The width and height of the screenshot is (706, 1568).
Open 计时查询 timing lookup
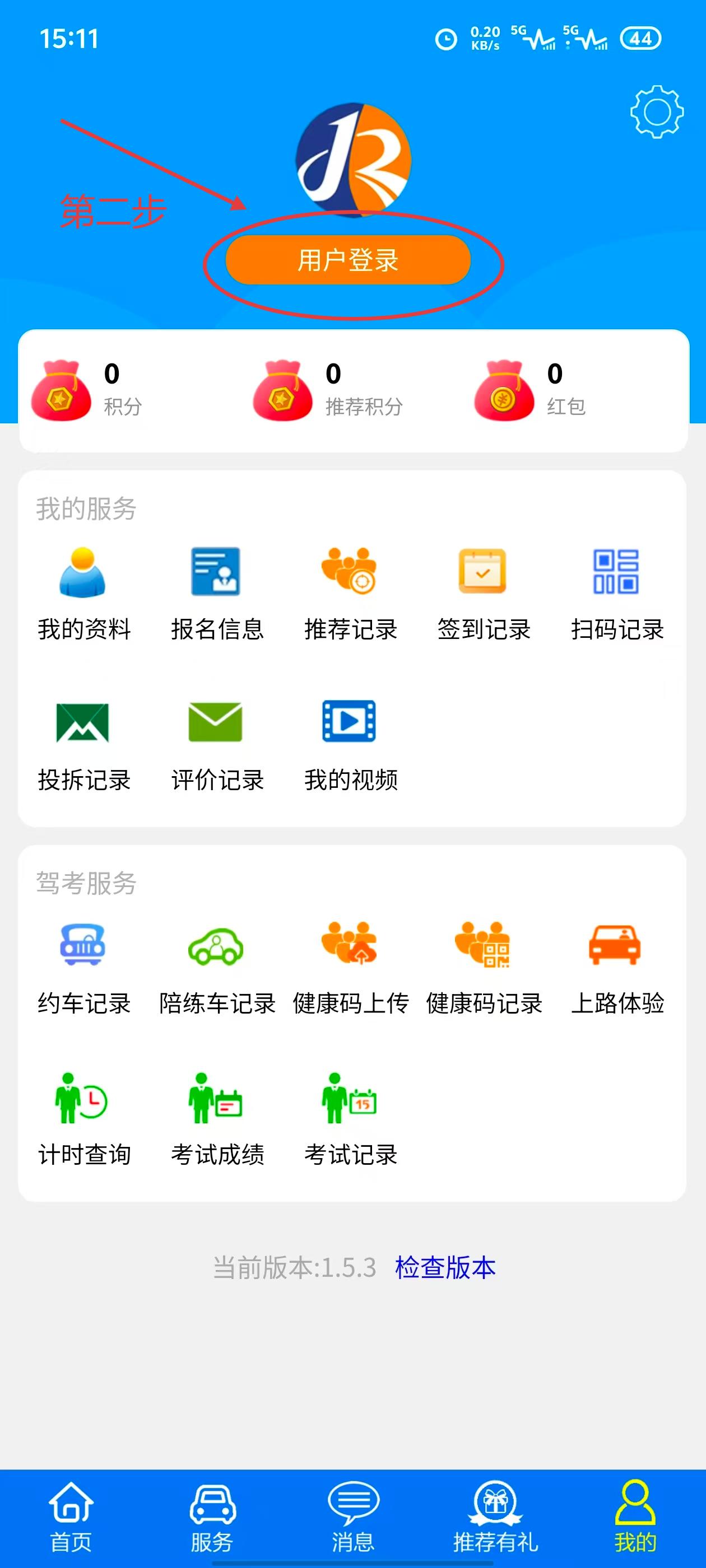[x=83, y=1119]
